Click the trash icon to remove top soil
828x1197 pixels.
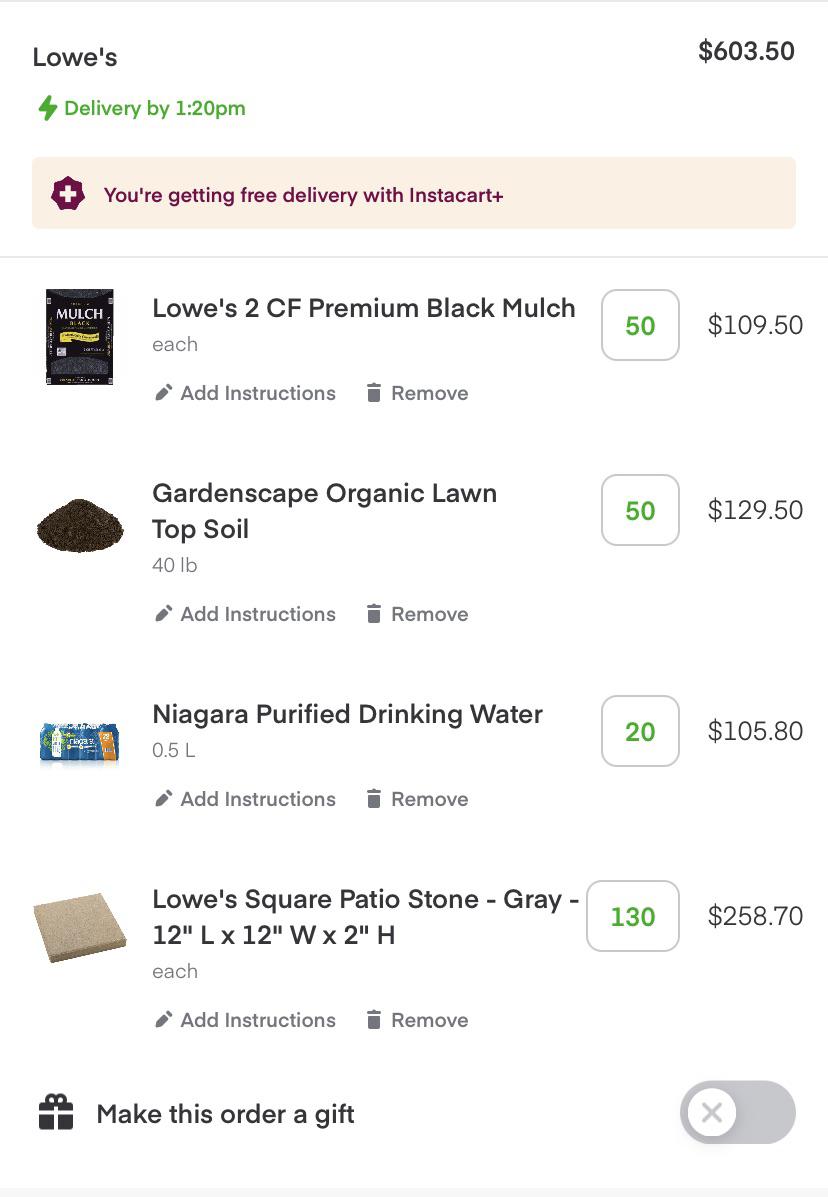(x=375, y=614)
